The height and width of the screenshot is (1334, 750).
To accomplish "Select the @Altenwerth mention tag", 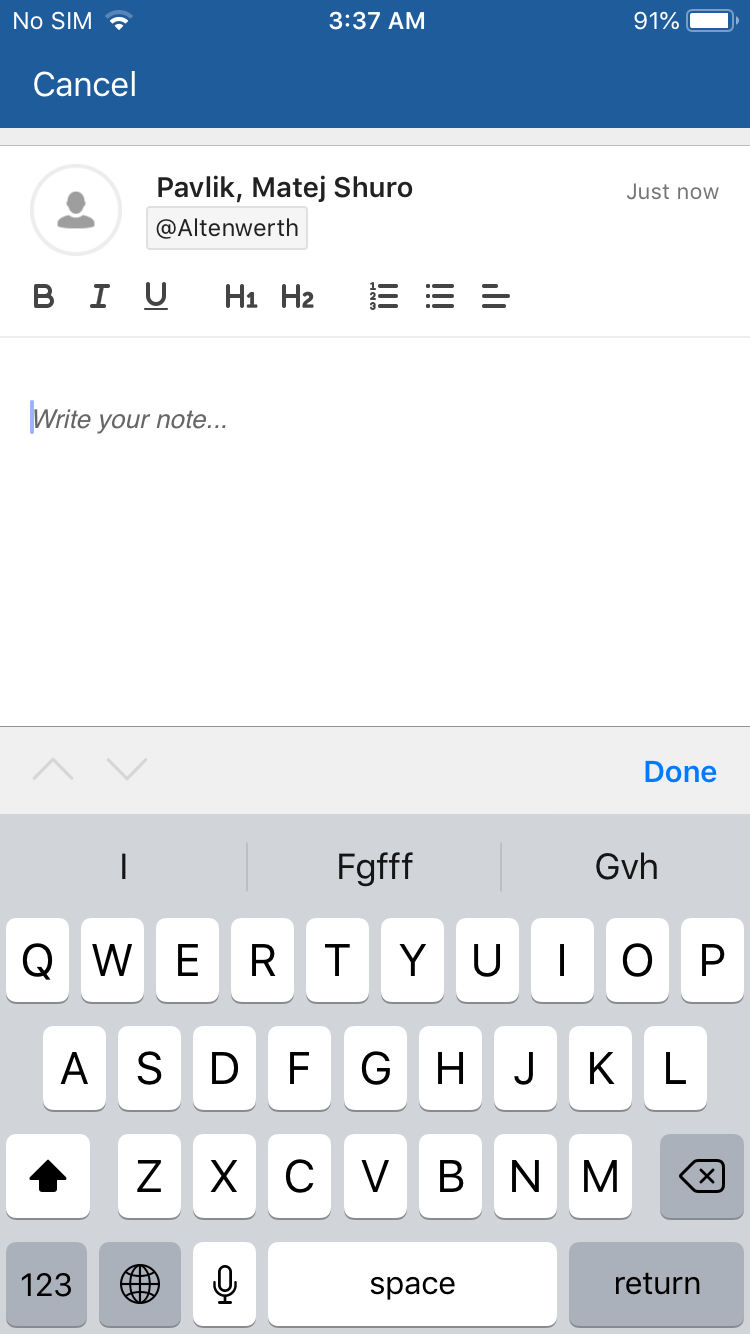I will point(226,228).
